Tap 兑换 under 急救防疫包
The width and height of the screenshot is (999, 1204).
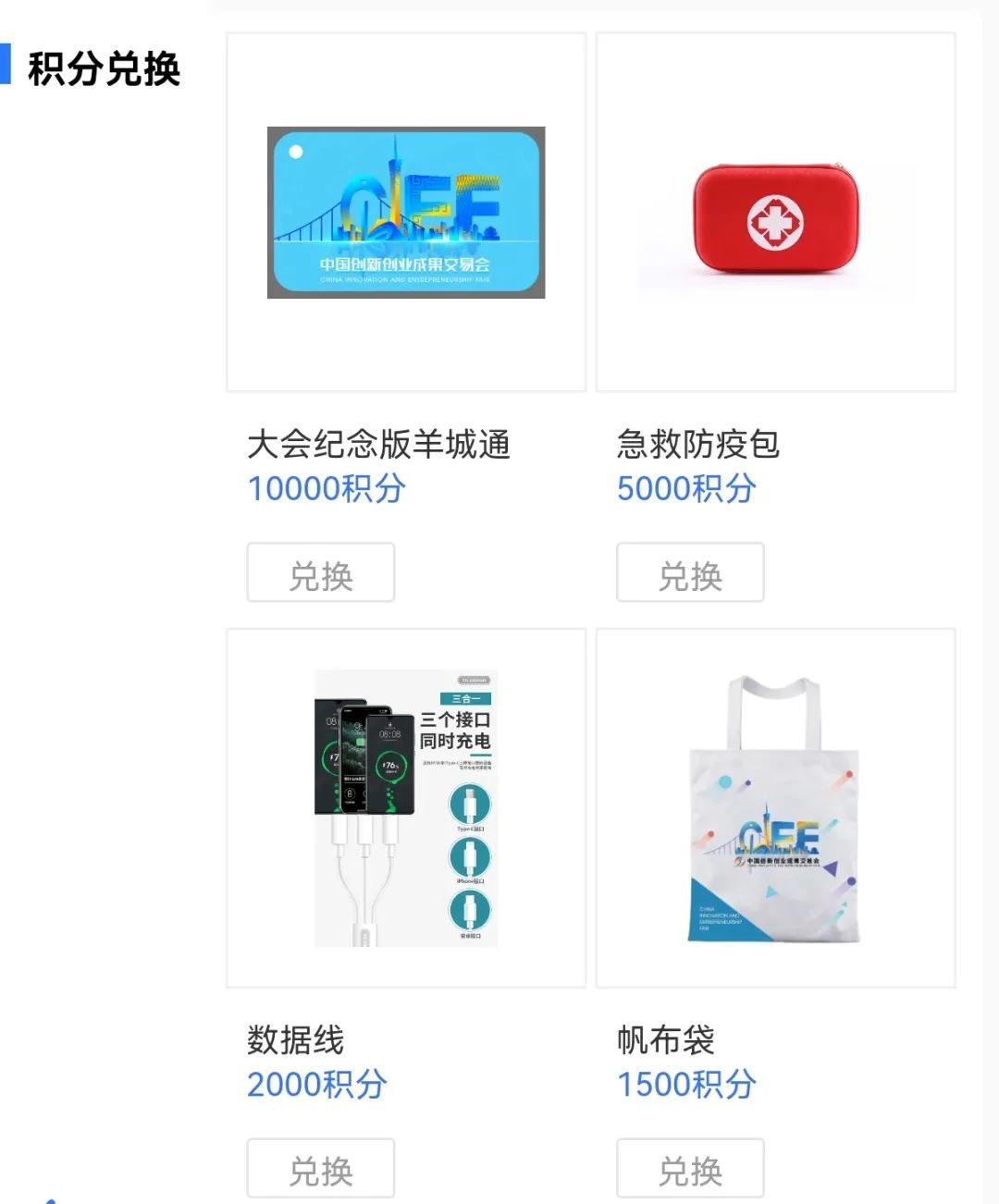point(690,573)
